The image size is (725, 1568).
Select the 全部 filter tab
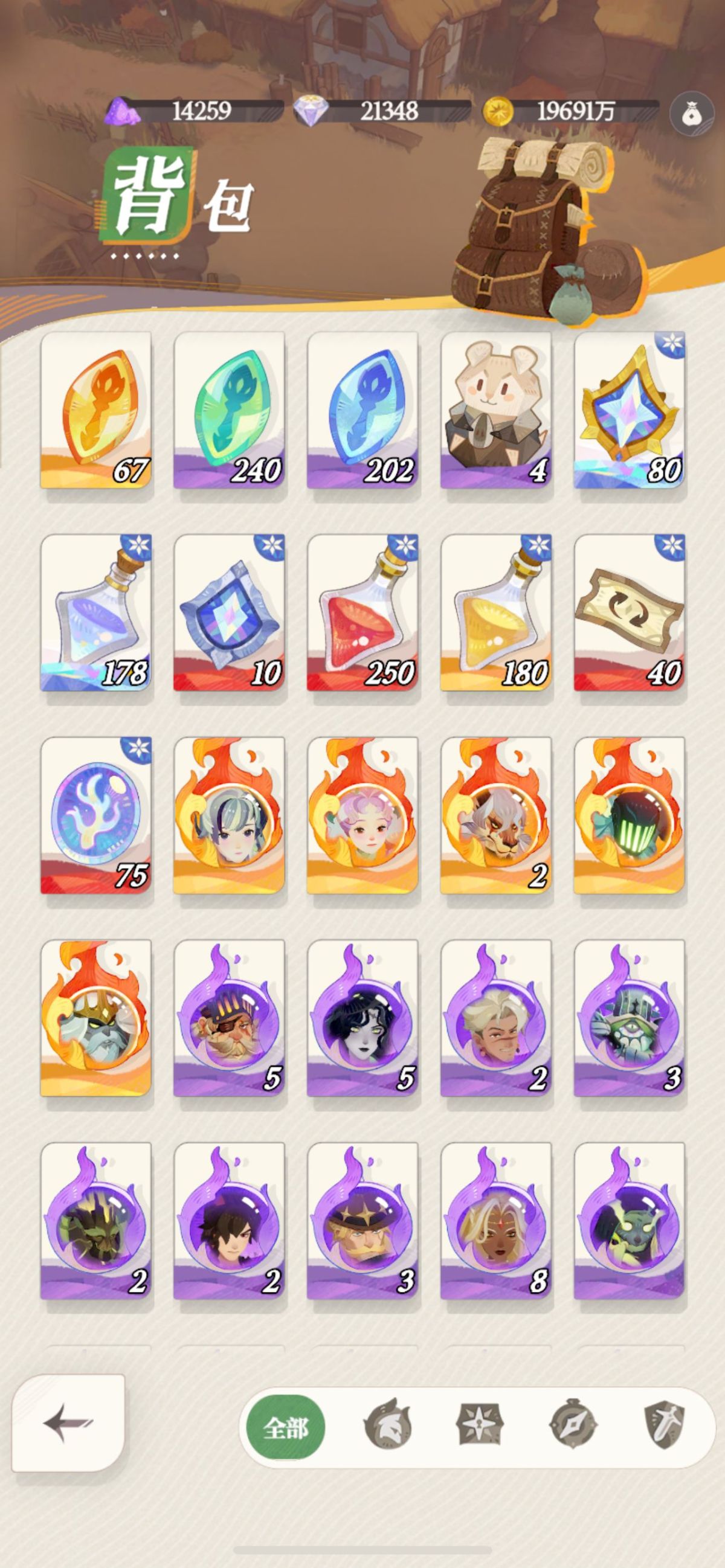click(x=286, y=1427)
